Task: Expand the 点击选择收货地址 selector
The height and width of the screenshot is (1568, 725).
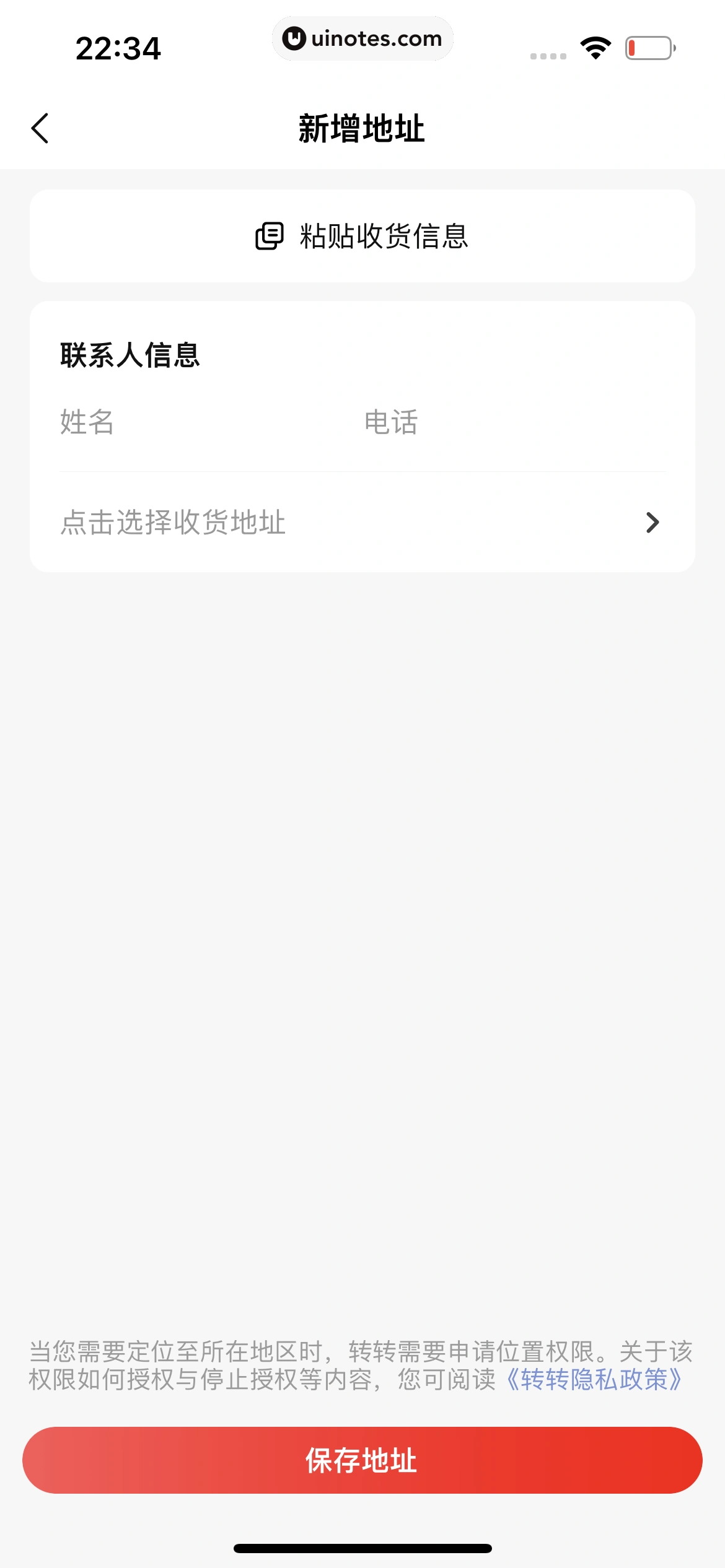Action: [x=172, y=523]
